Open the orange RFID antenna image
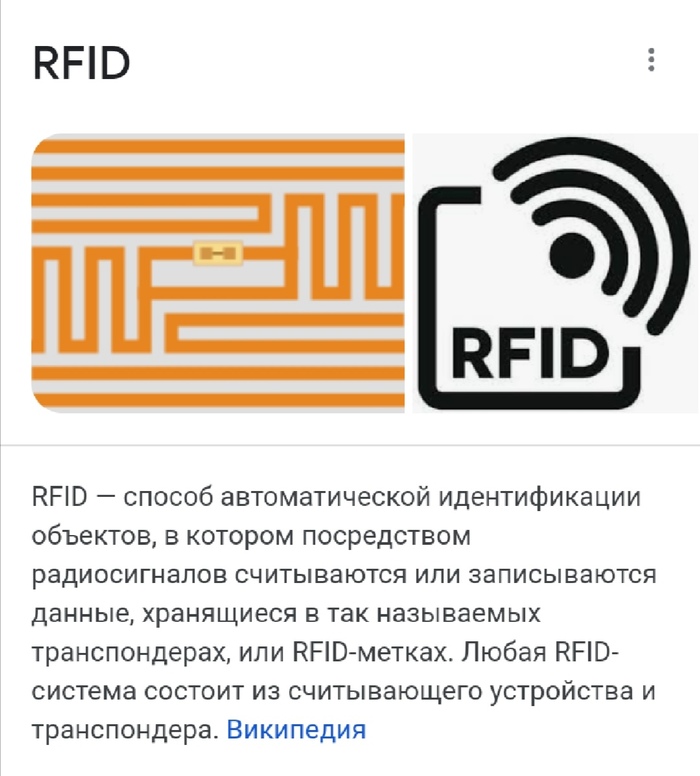Image resolution: width=700 pixels, height=776 pixels. pos(218,273)
